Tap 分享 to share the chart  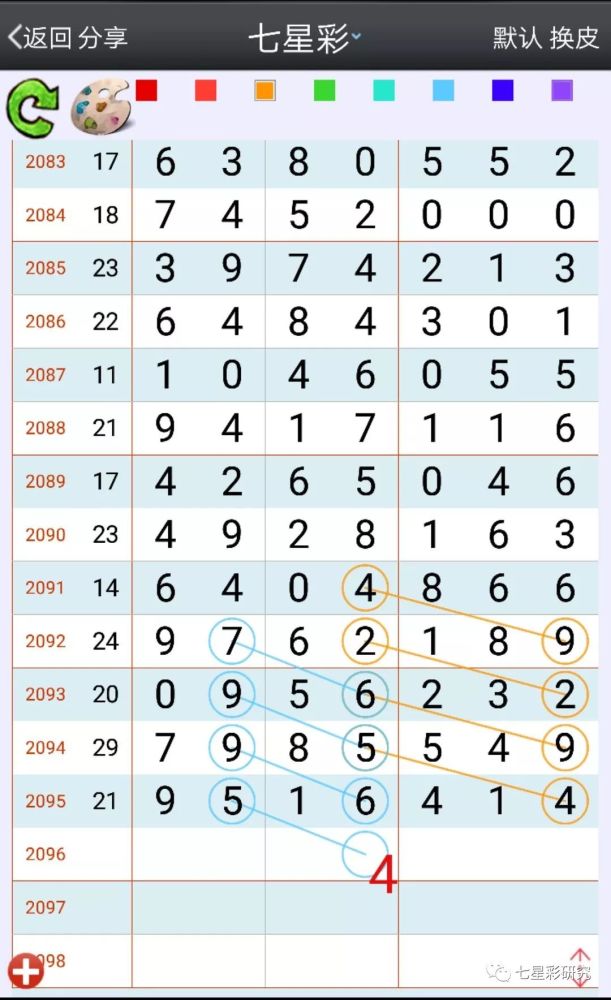(x=103, y=37)
